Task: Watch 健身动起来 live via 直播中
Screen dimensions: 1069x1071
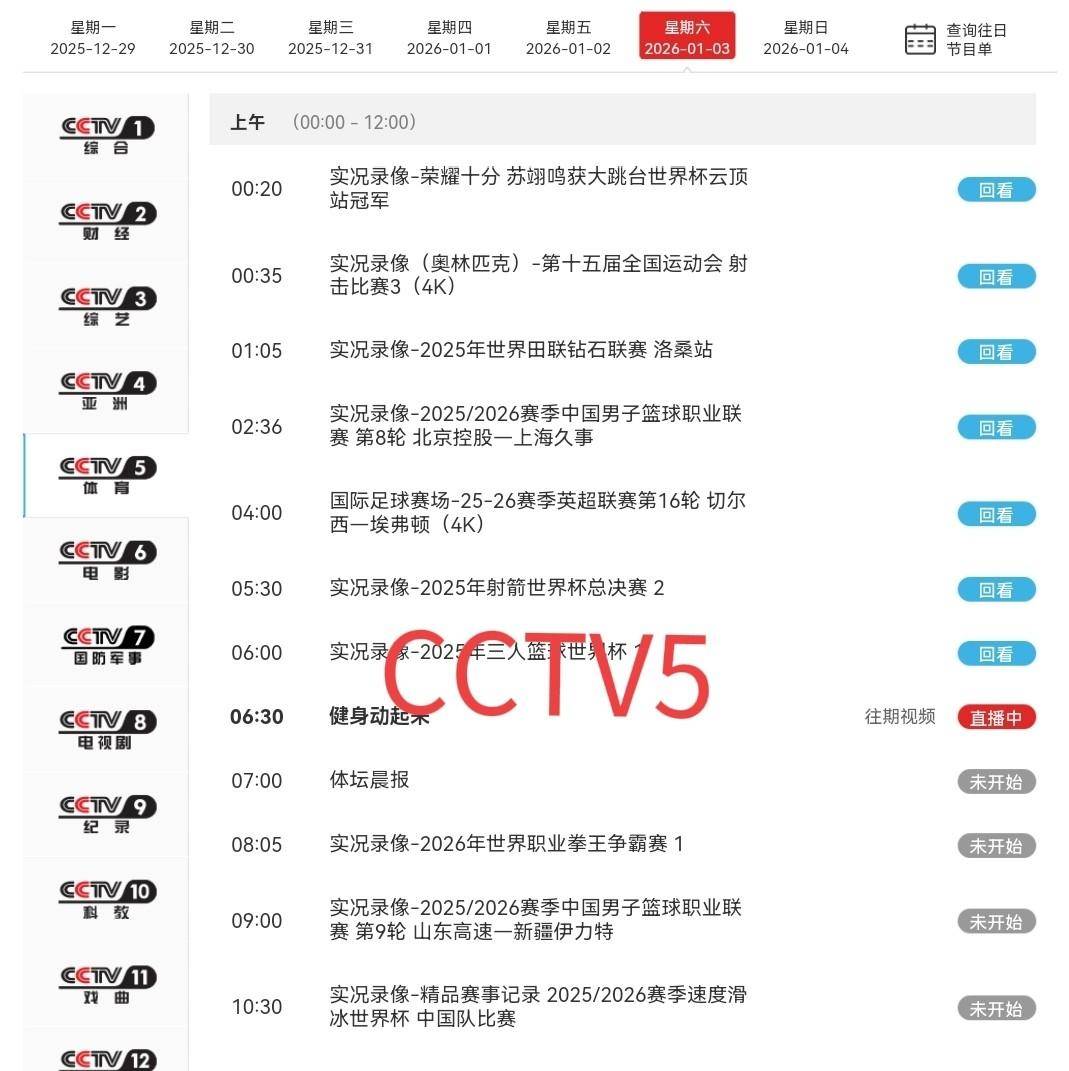Action: (995, 717)
